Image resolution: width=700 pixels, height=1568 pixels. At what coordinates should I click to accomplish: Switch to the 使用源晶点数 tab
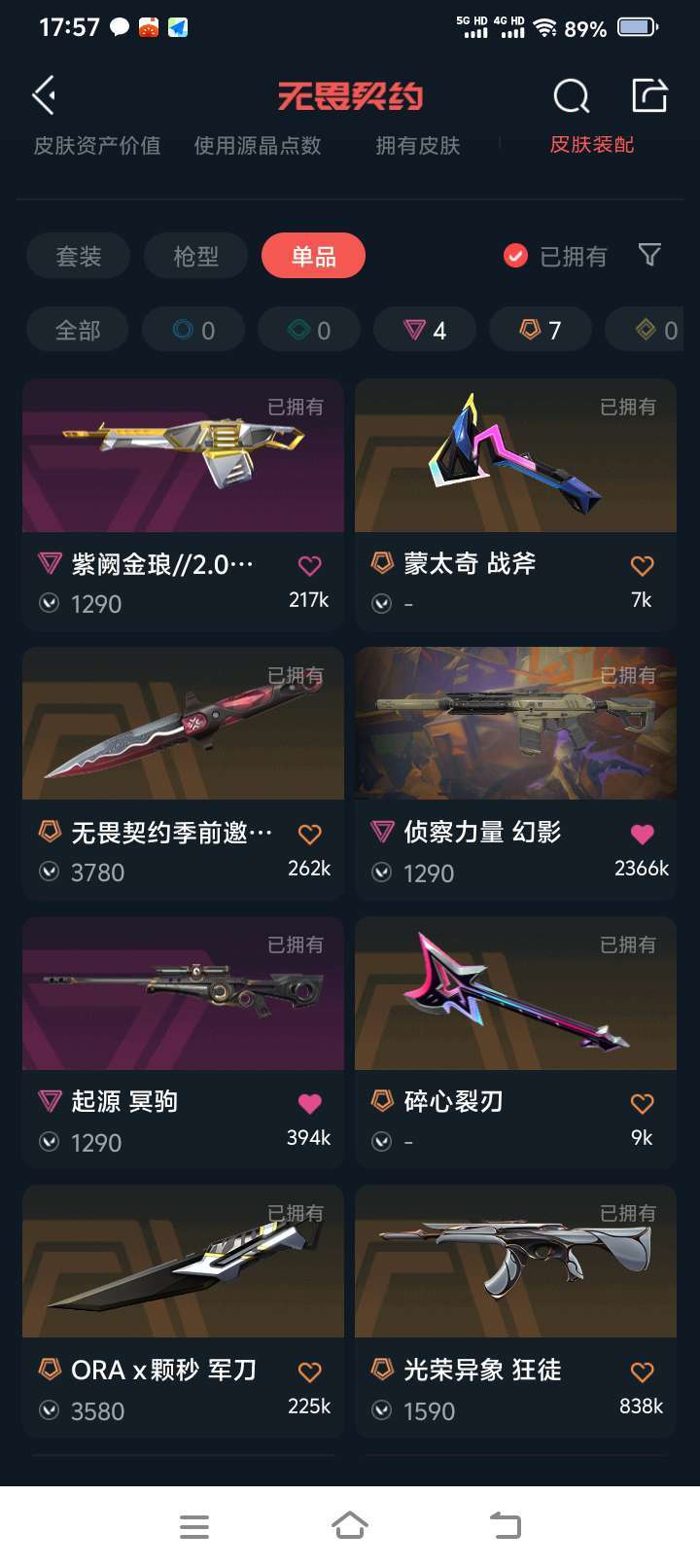pyautogui.click(x=258, y=146)
